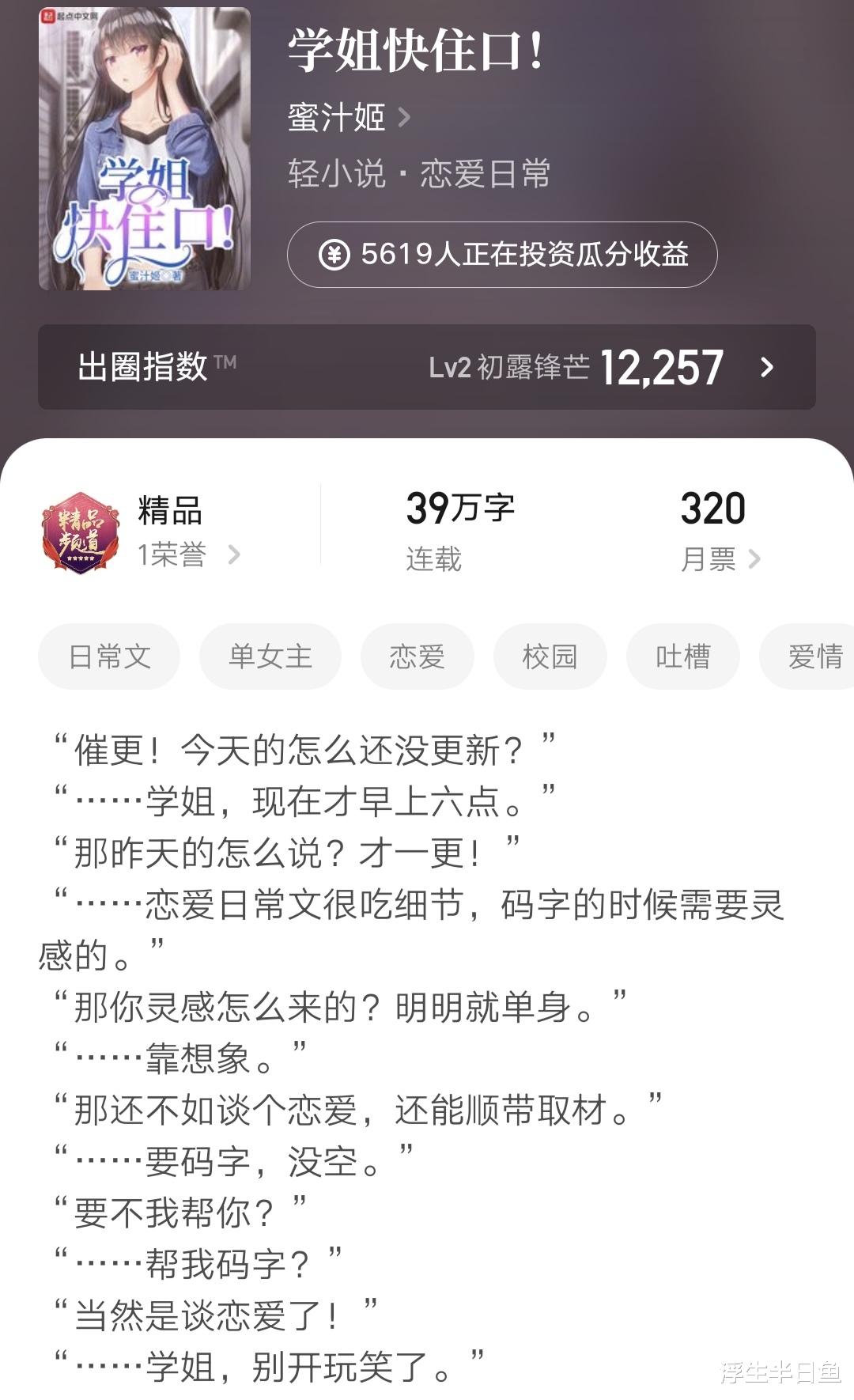Click the ¥ coin icon in the investment banner

coord(335,255)
